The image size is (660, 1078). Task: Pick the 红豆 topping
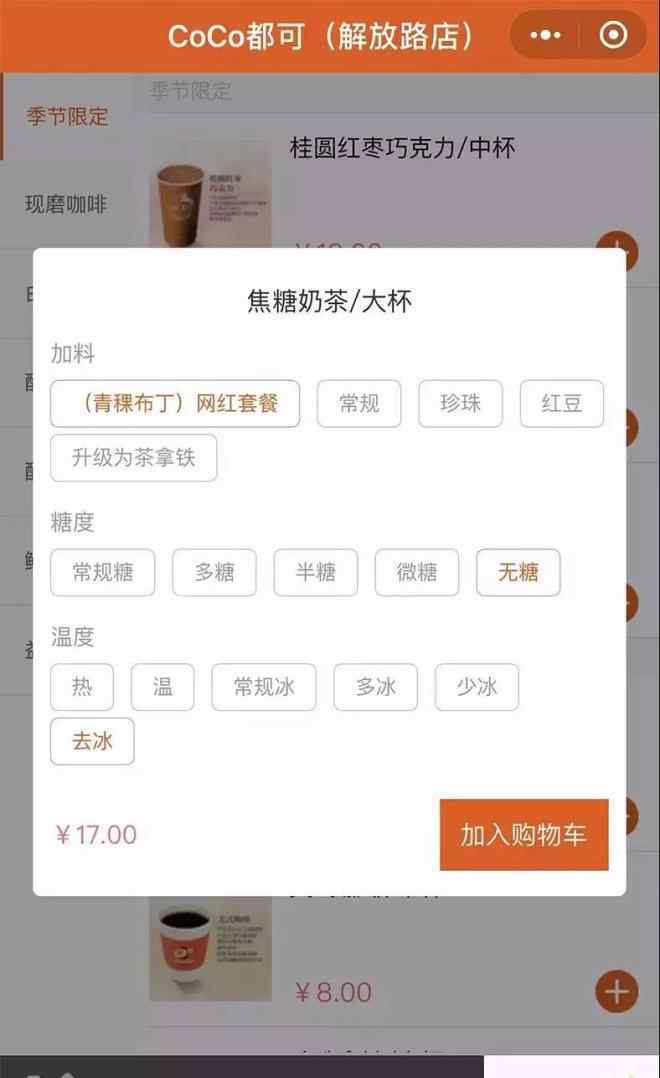click(561, 404)
